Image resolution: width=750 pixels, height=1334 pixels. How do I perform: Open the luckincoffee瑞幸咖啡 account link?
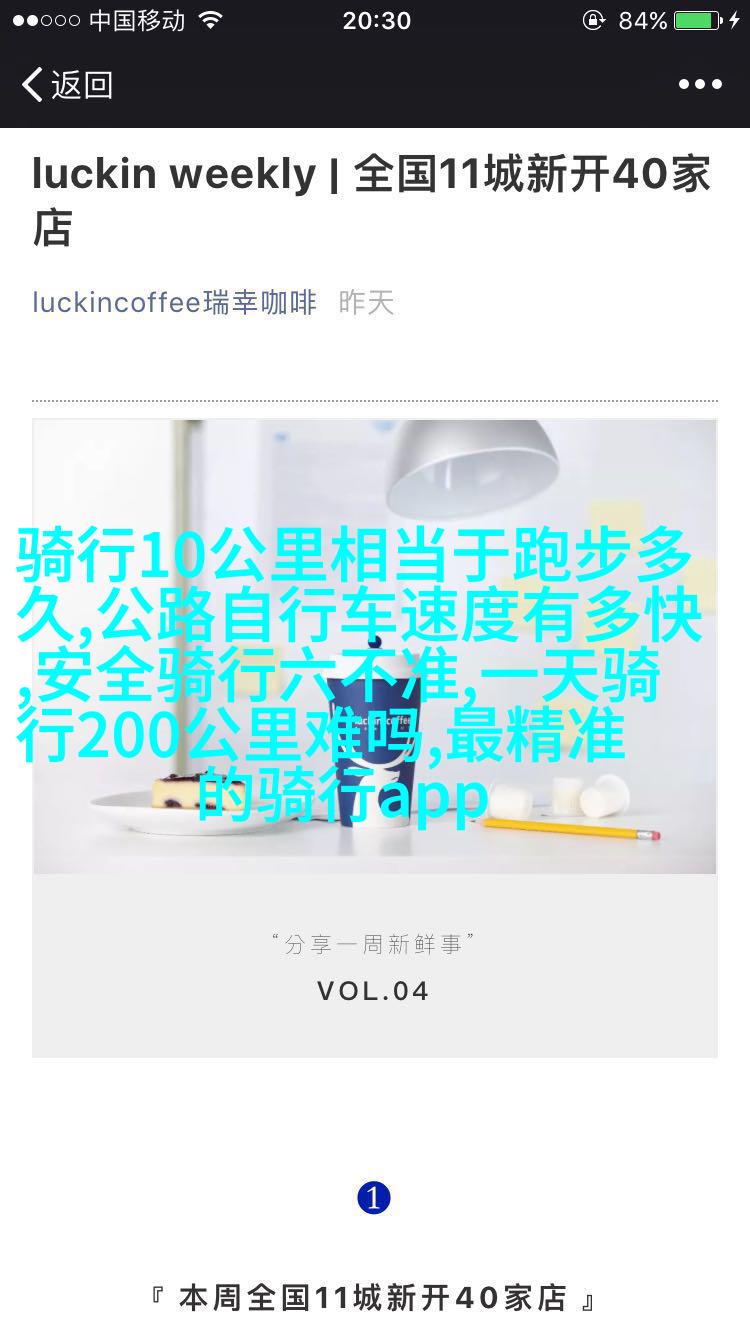coord(174,303)
